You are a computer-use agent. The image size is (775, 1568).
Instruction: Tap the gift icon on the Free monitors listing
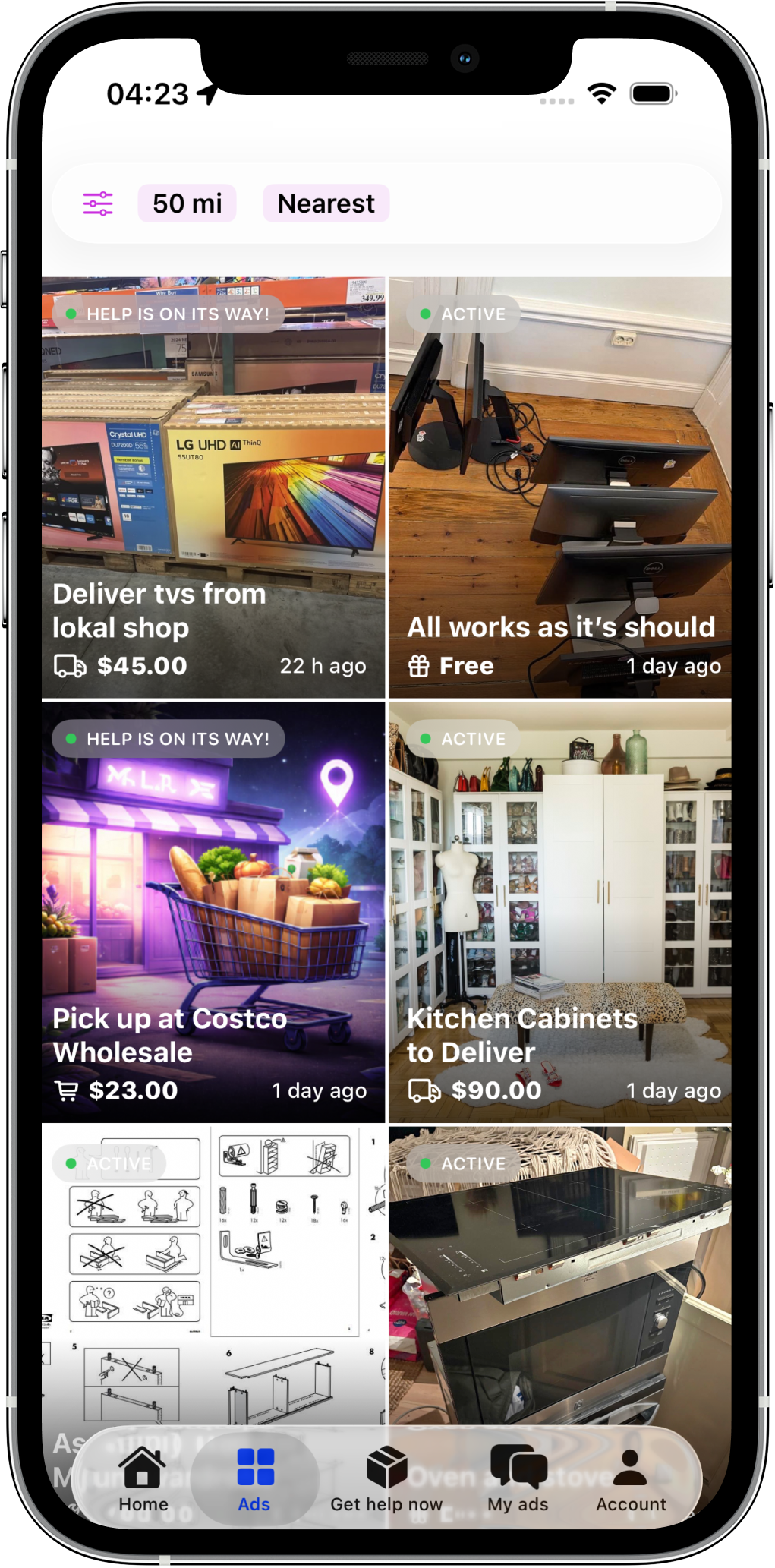pos(419,665)
